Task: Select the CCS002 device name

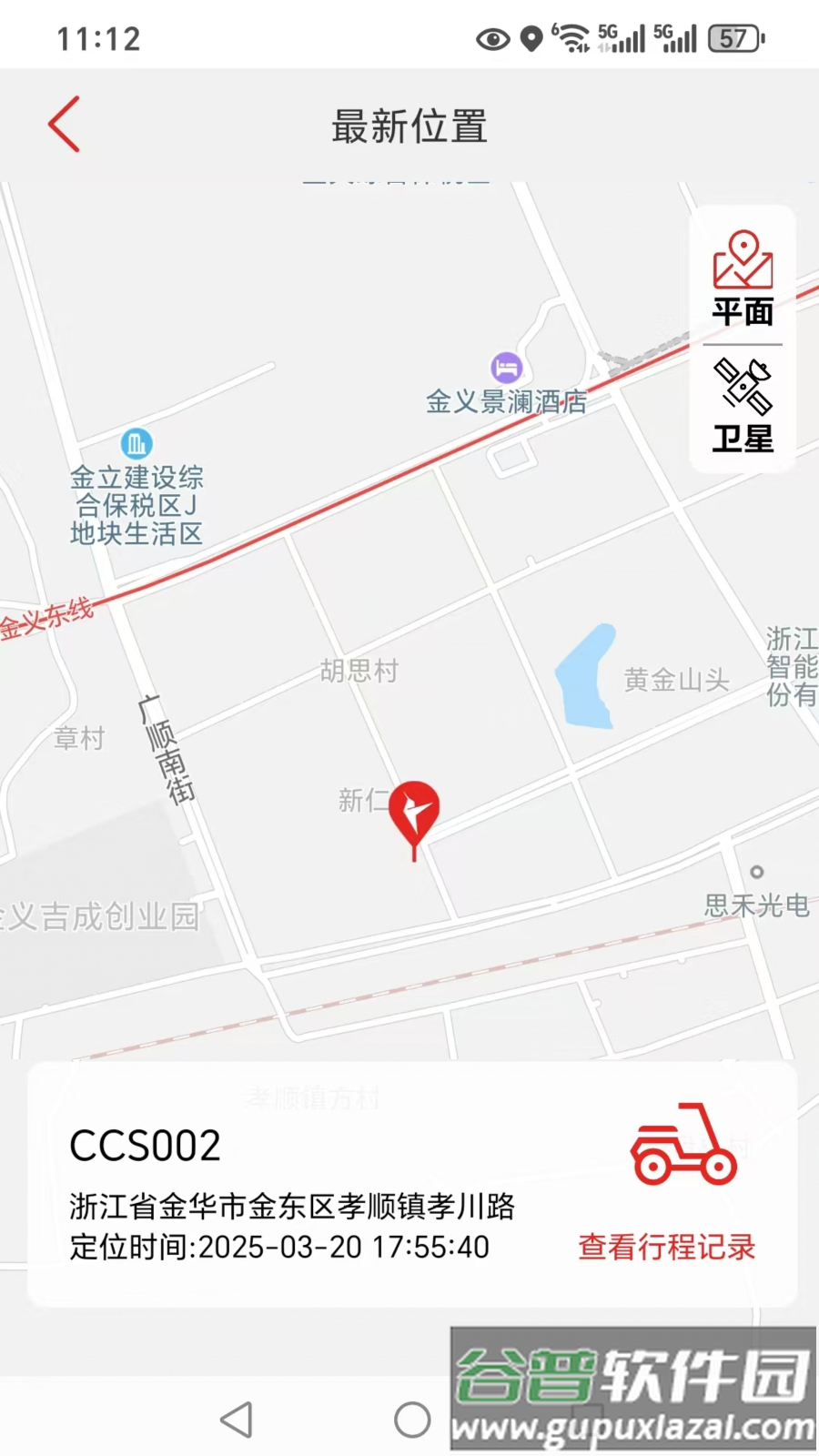Action: click(145, 1145)
